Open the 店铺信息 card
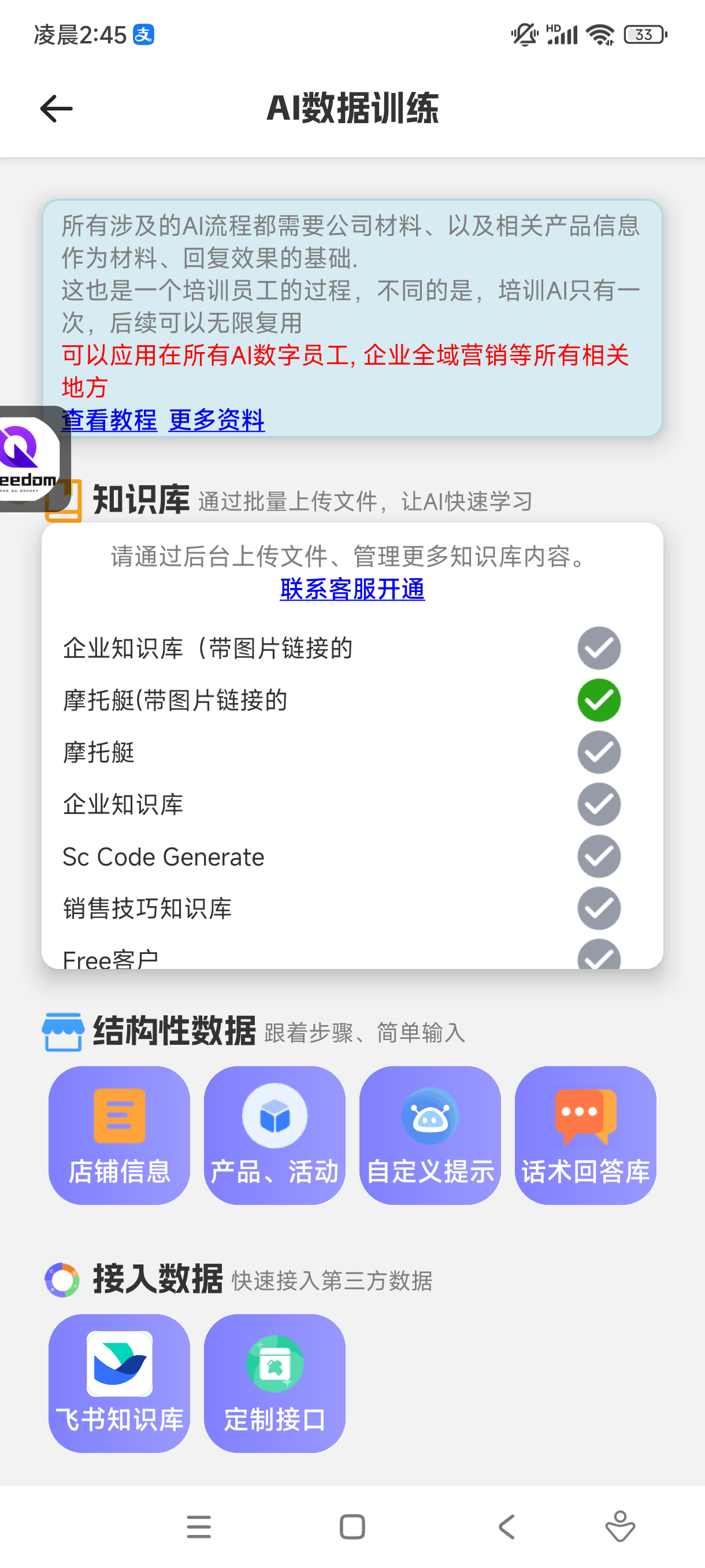Viewport: 705px width, 1568px height. tap(119, 1134)
